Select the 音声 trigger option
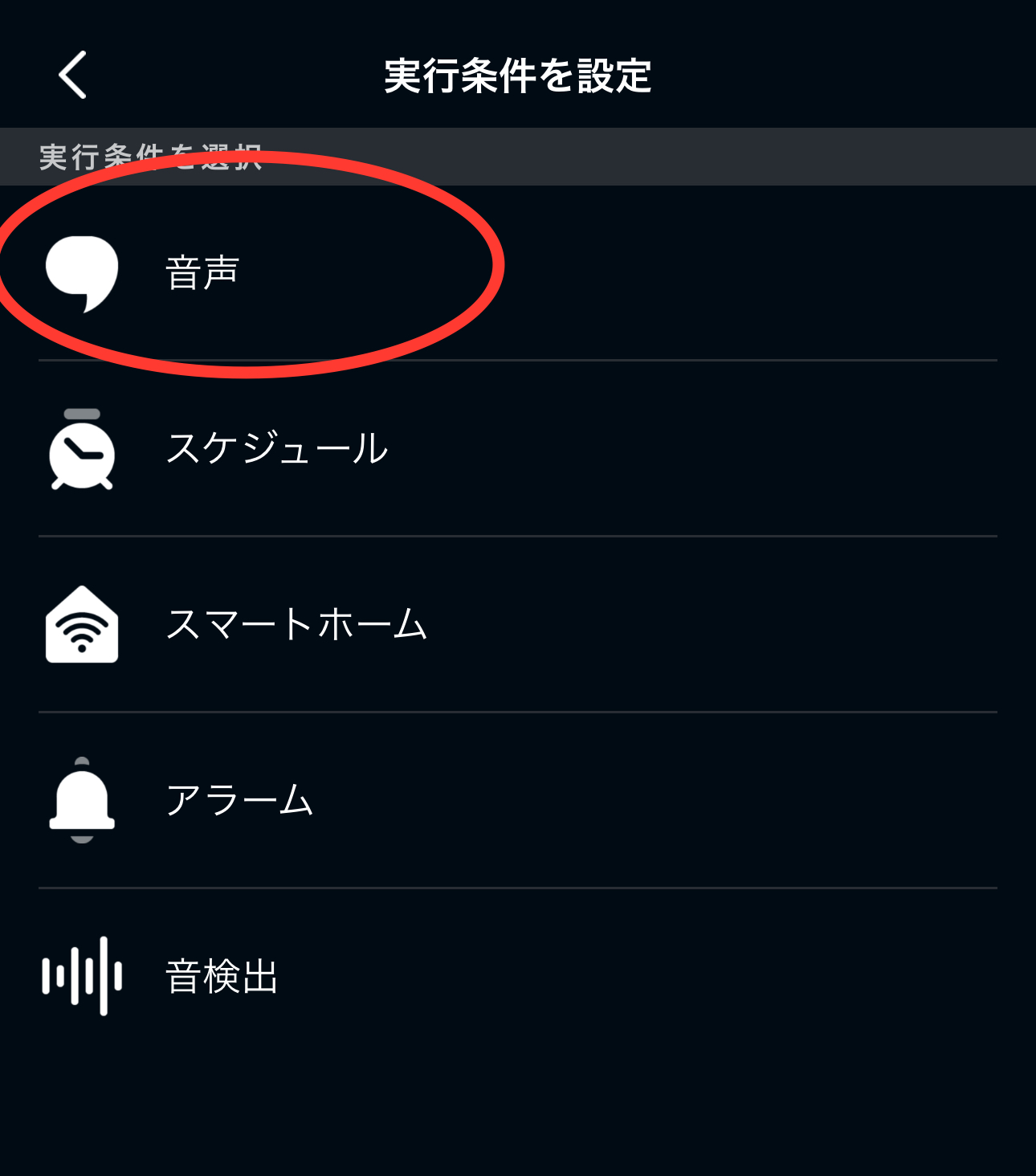This screenshot has height=1176, width=1036. [x=202, y=272]
